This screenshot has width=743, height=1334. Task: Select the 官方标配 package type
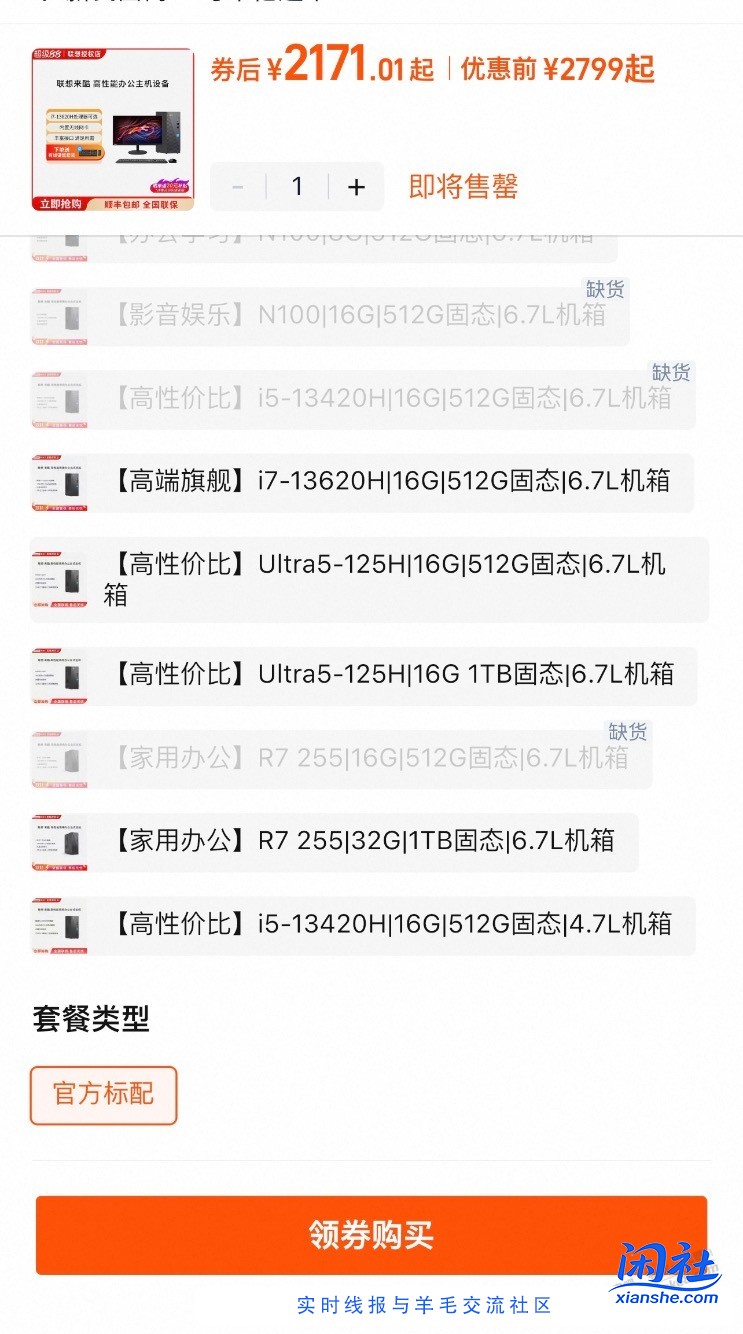point(103,1095)
